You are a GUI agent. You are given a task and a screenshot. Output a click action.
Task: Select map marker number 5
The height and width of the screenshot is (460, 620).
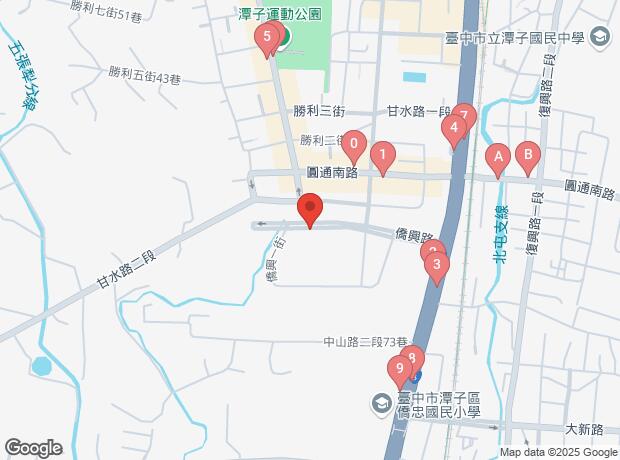pos(265,39)
